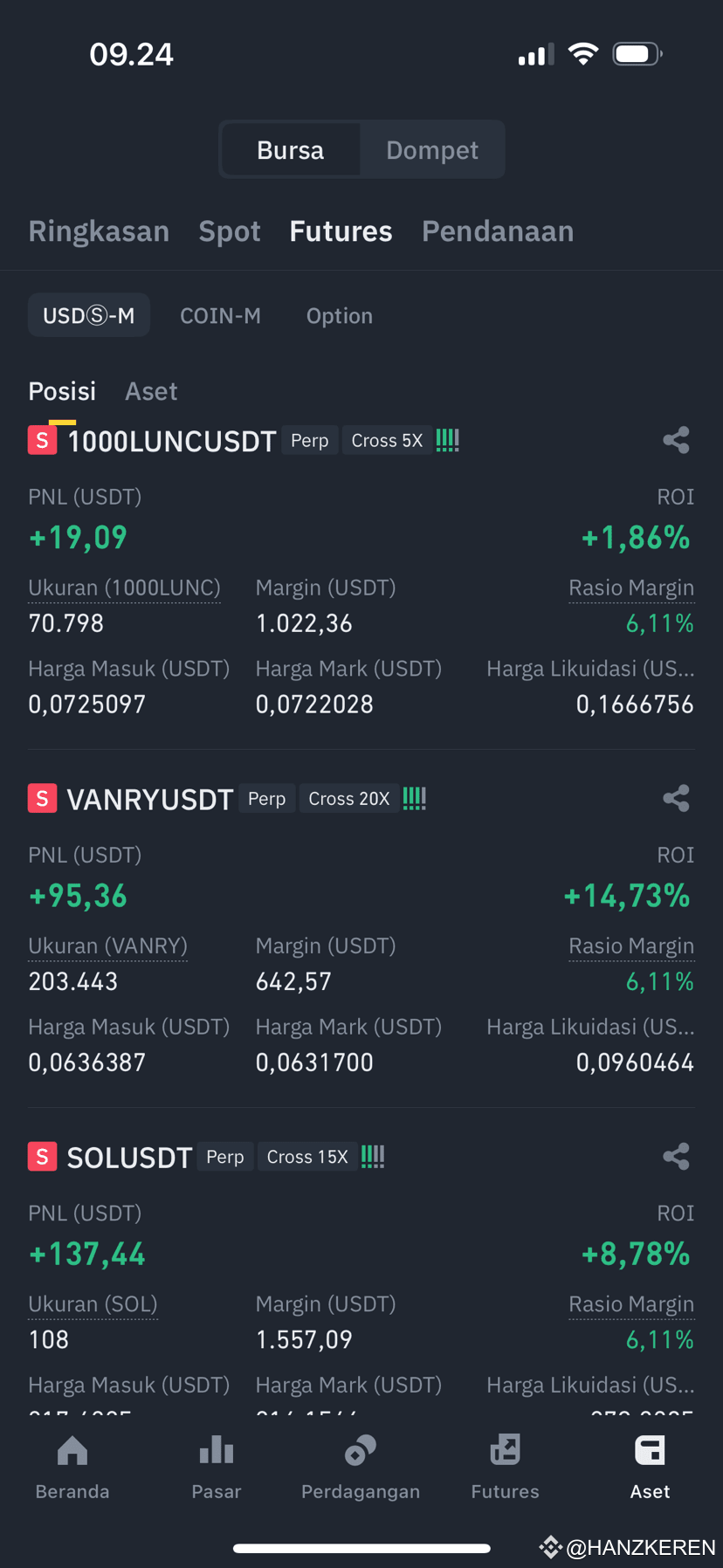The width and height of the screenshot is (723, 1568).
Task: Select the Option contracts filter
Action: [339, 315]
